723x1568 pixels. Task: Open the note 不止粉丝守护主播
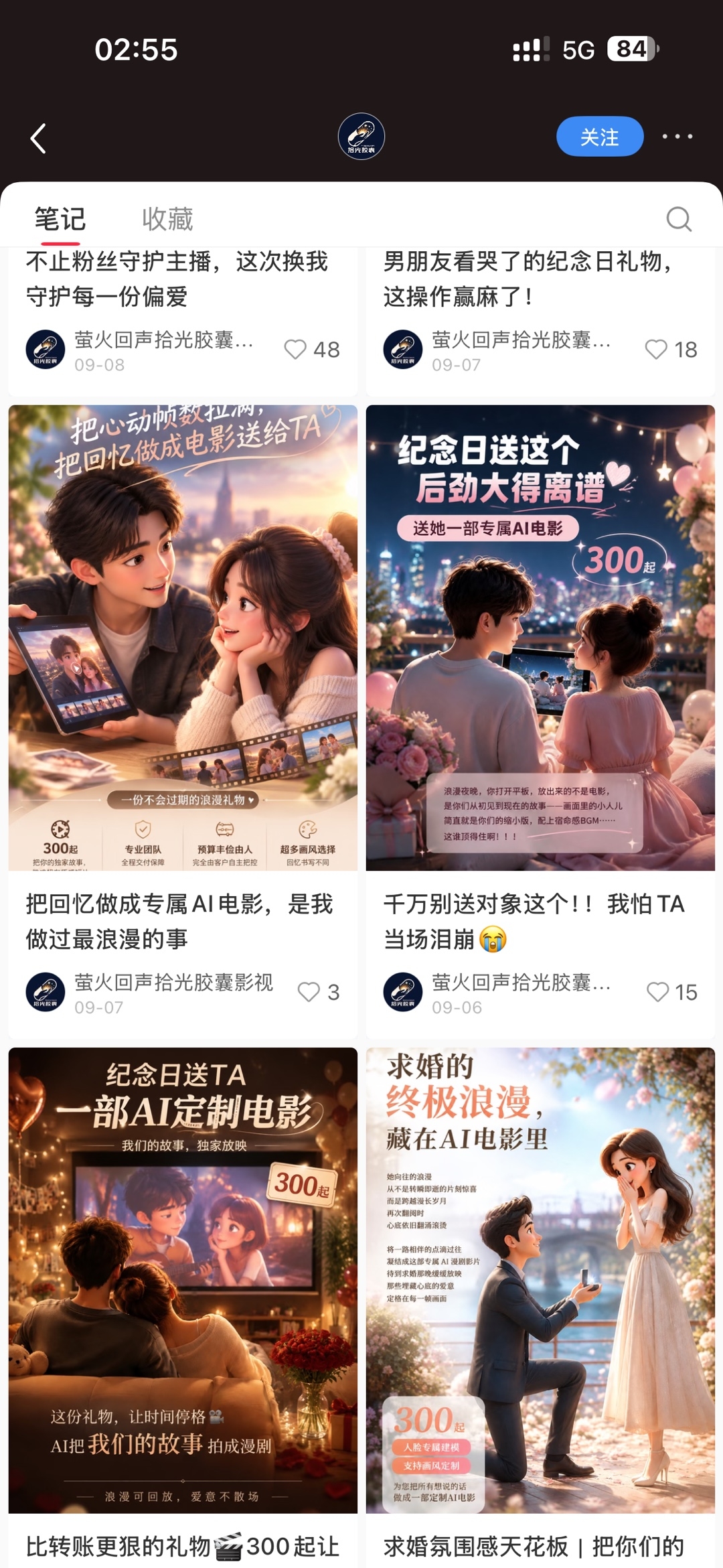[177, 279]
